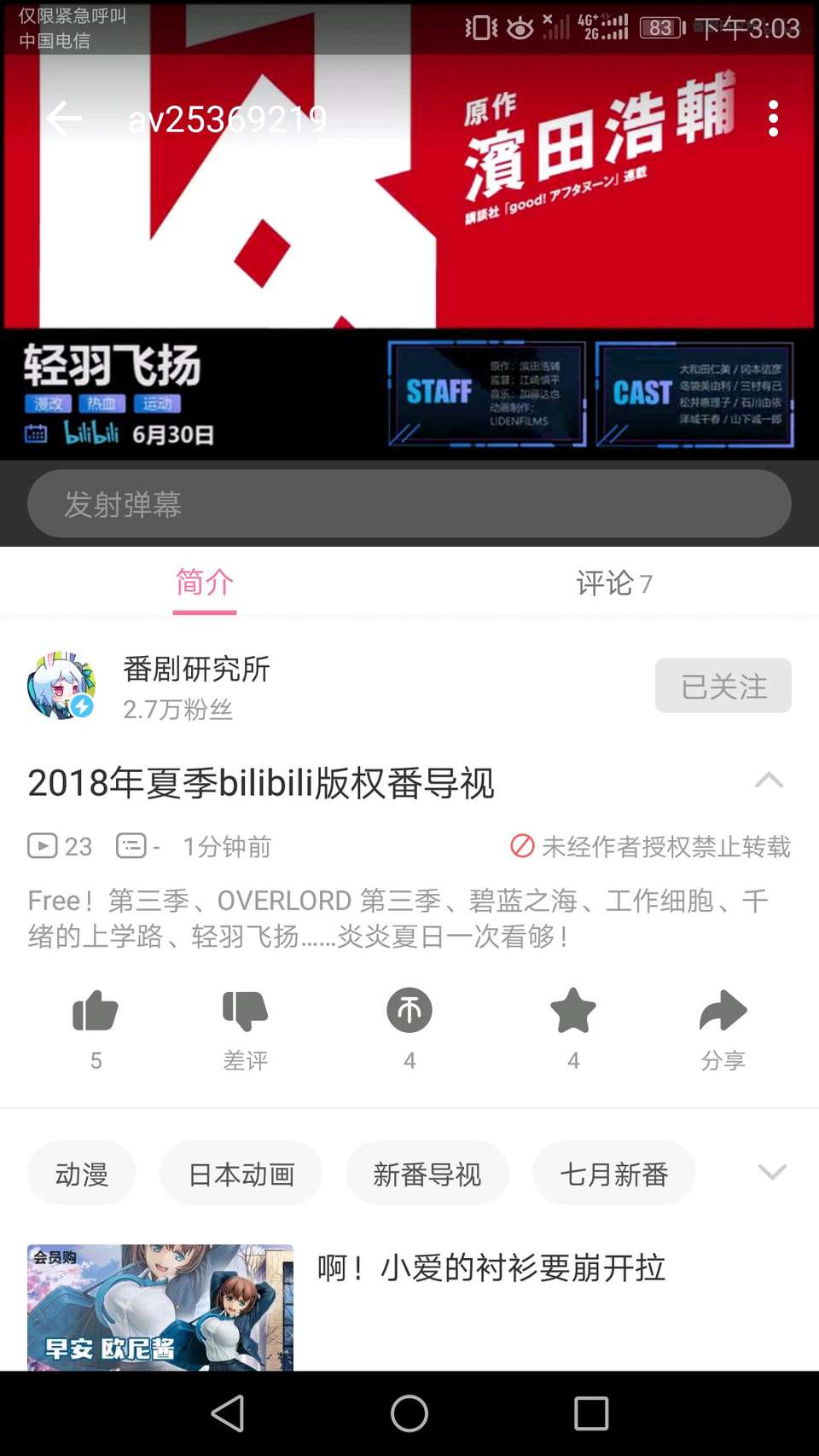Open the 新番导视 tag
The width and height of the screenshot is (819, 1456).
(x=427, y=1174)
